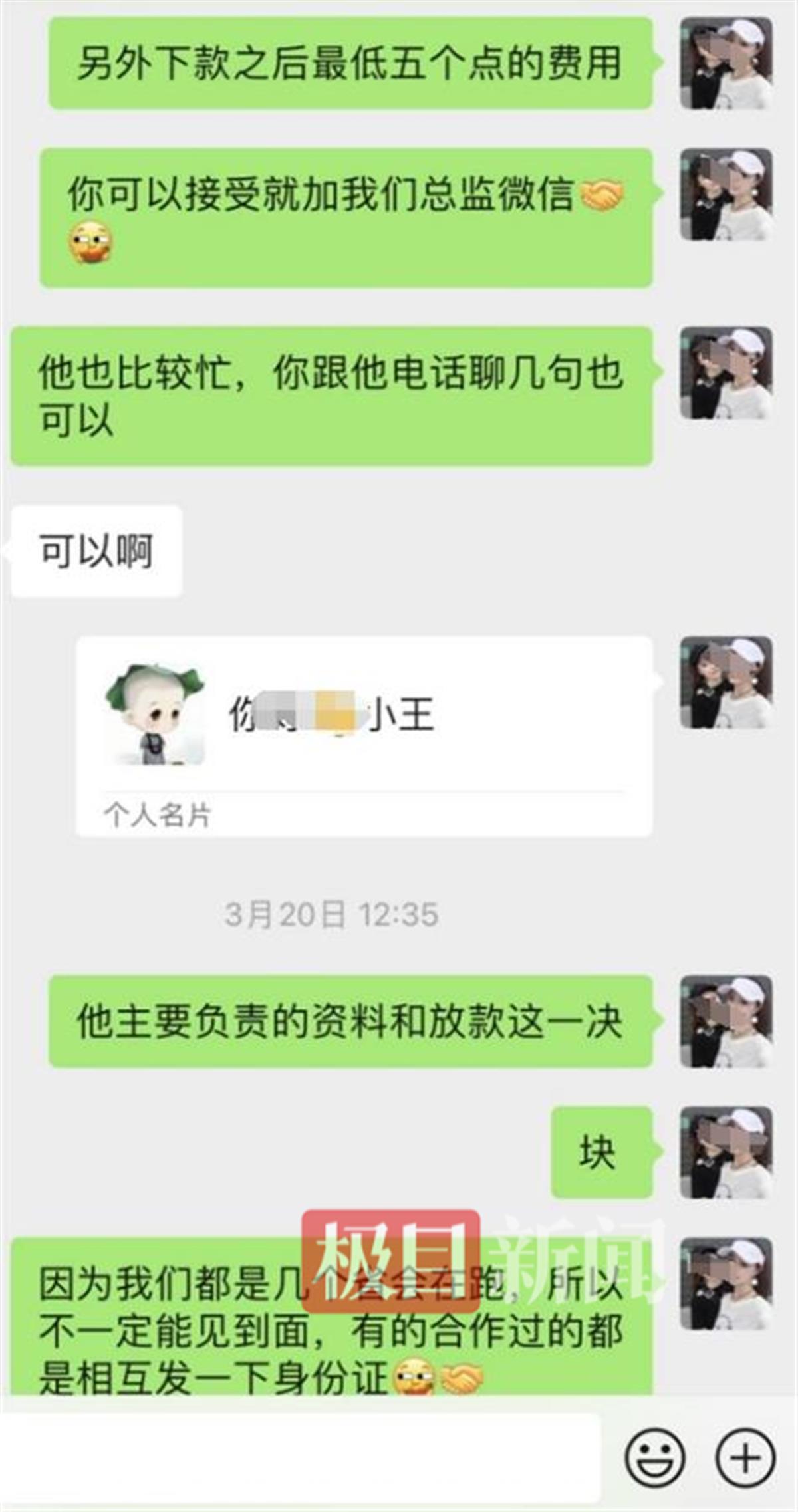Focus the message input field
The width and height of the screenshot is (798, 1512).
[299, 1458]
